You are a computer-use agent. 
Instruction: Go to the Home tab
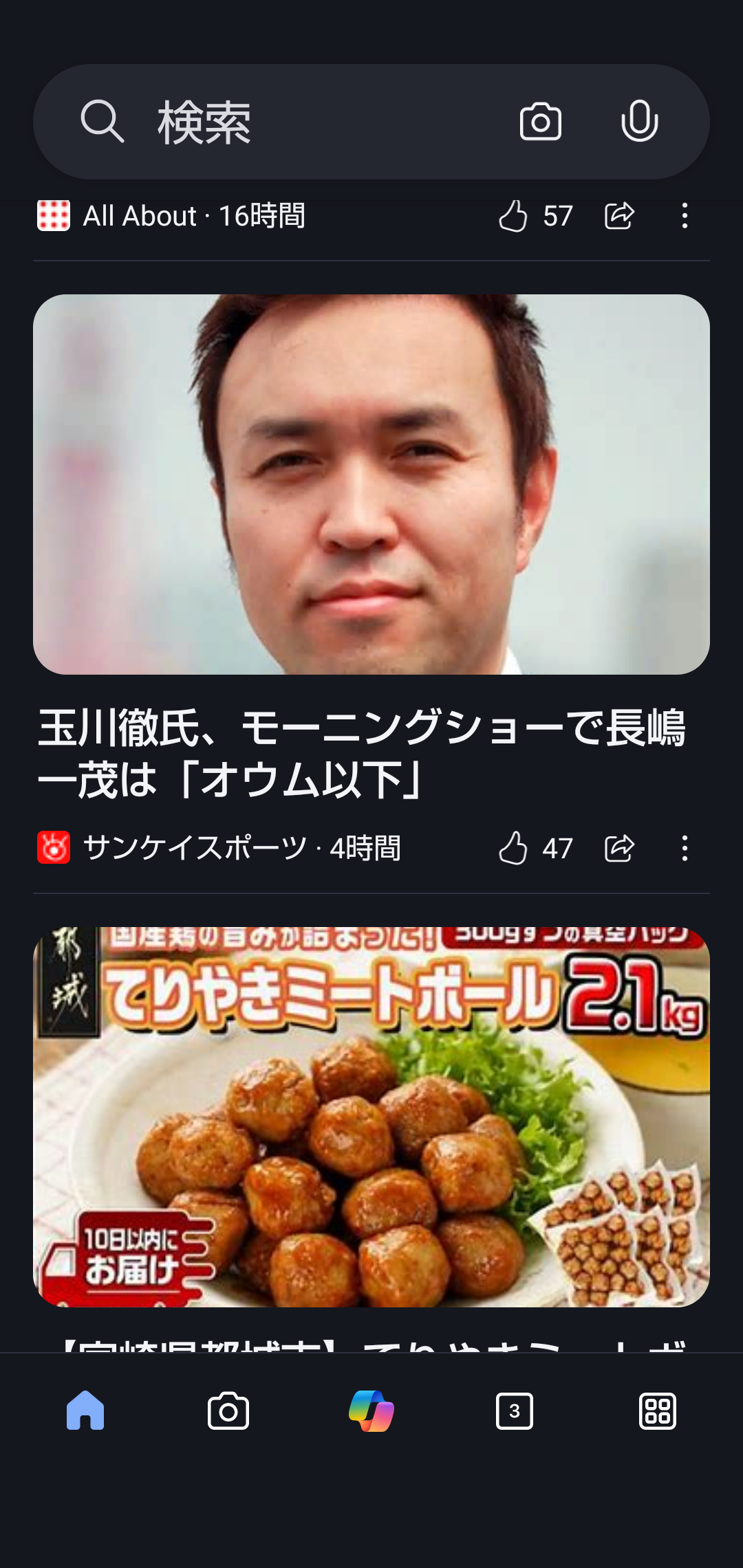85,1411
